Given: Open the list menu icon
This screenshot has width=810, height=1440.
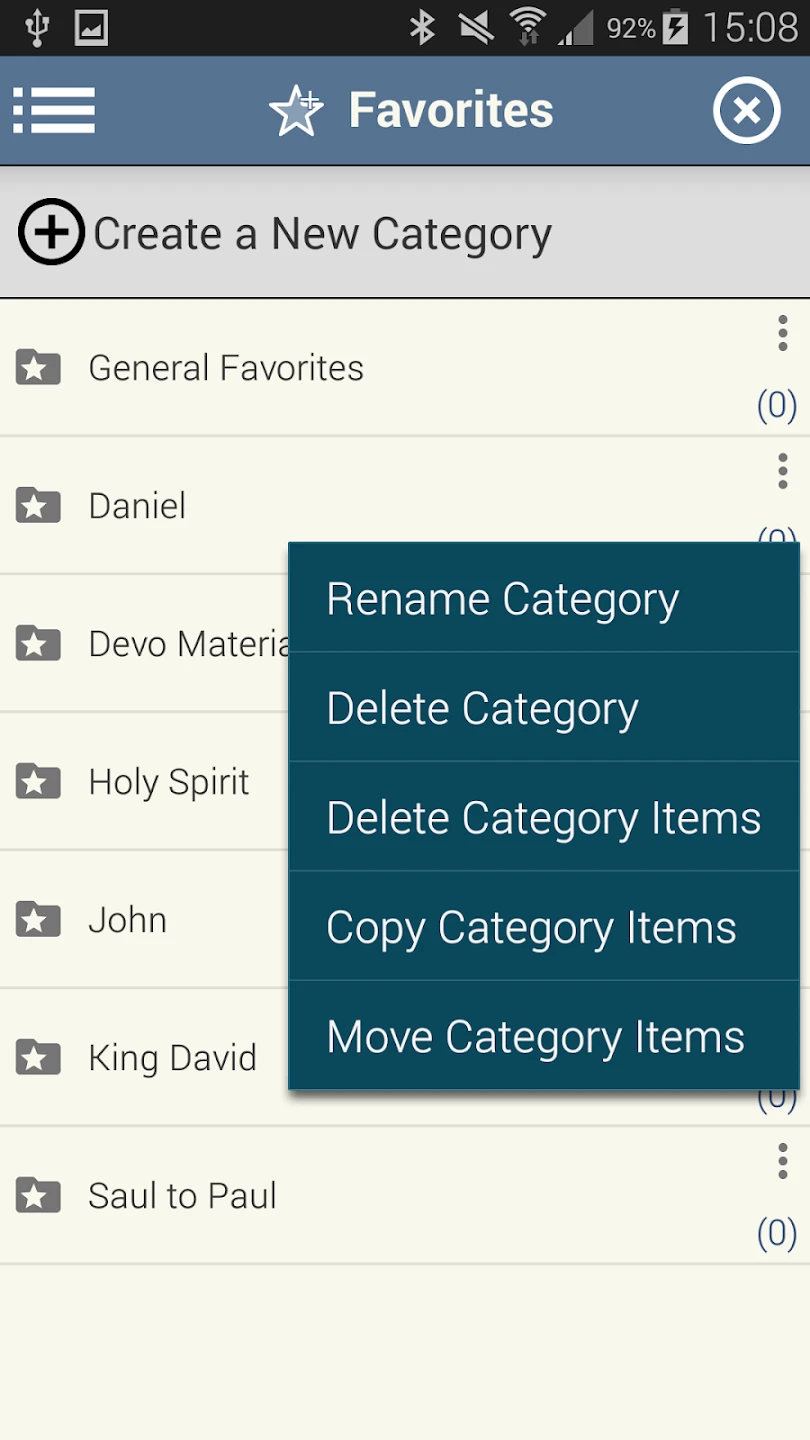Looking at the screenshot, I should [54, 110].
